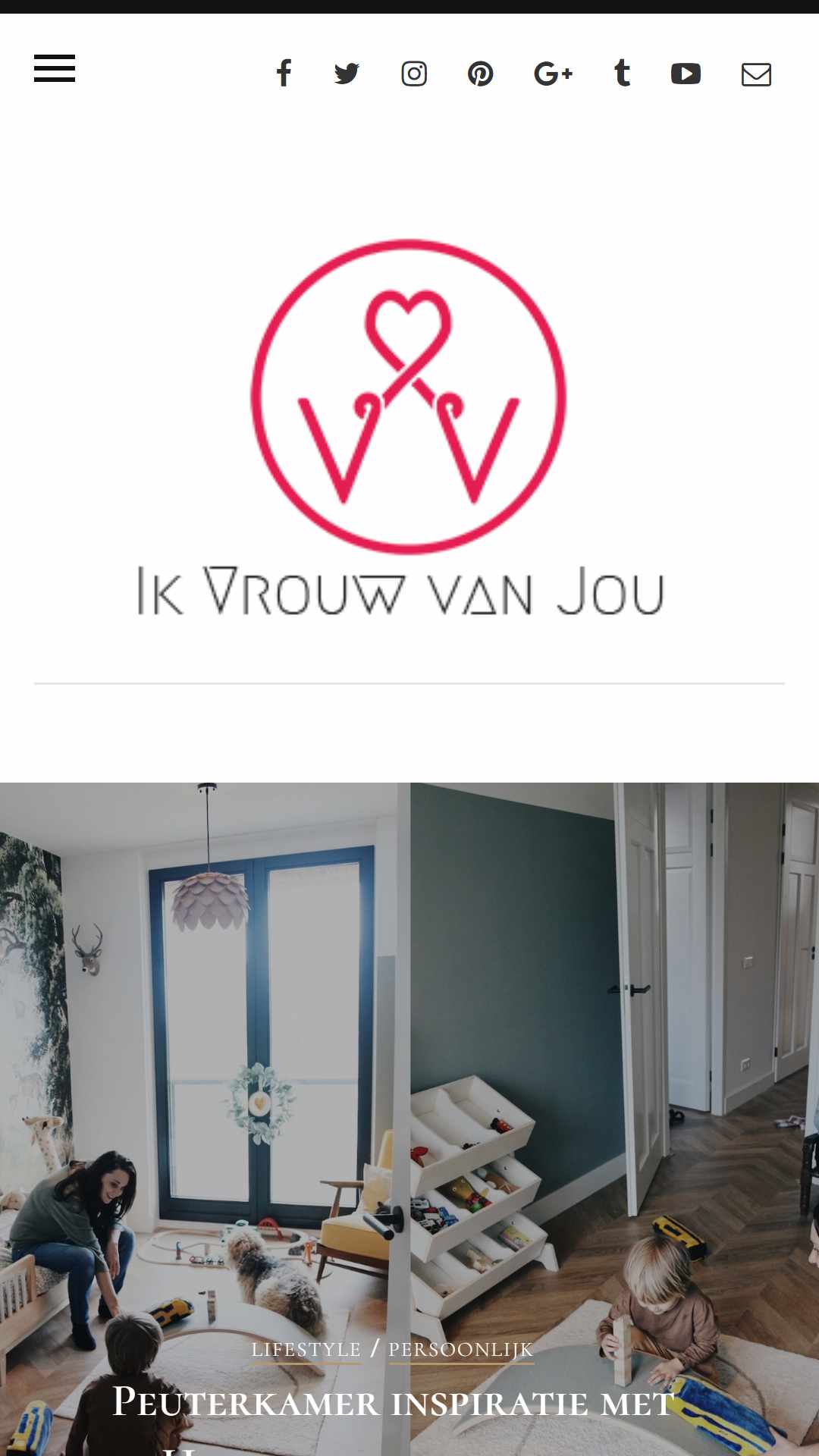The image size is (819, 1456).
Task: Open the YouTube channel
Action: coord(686,74)
